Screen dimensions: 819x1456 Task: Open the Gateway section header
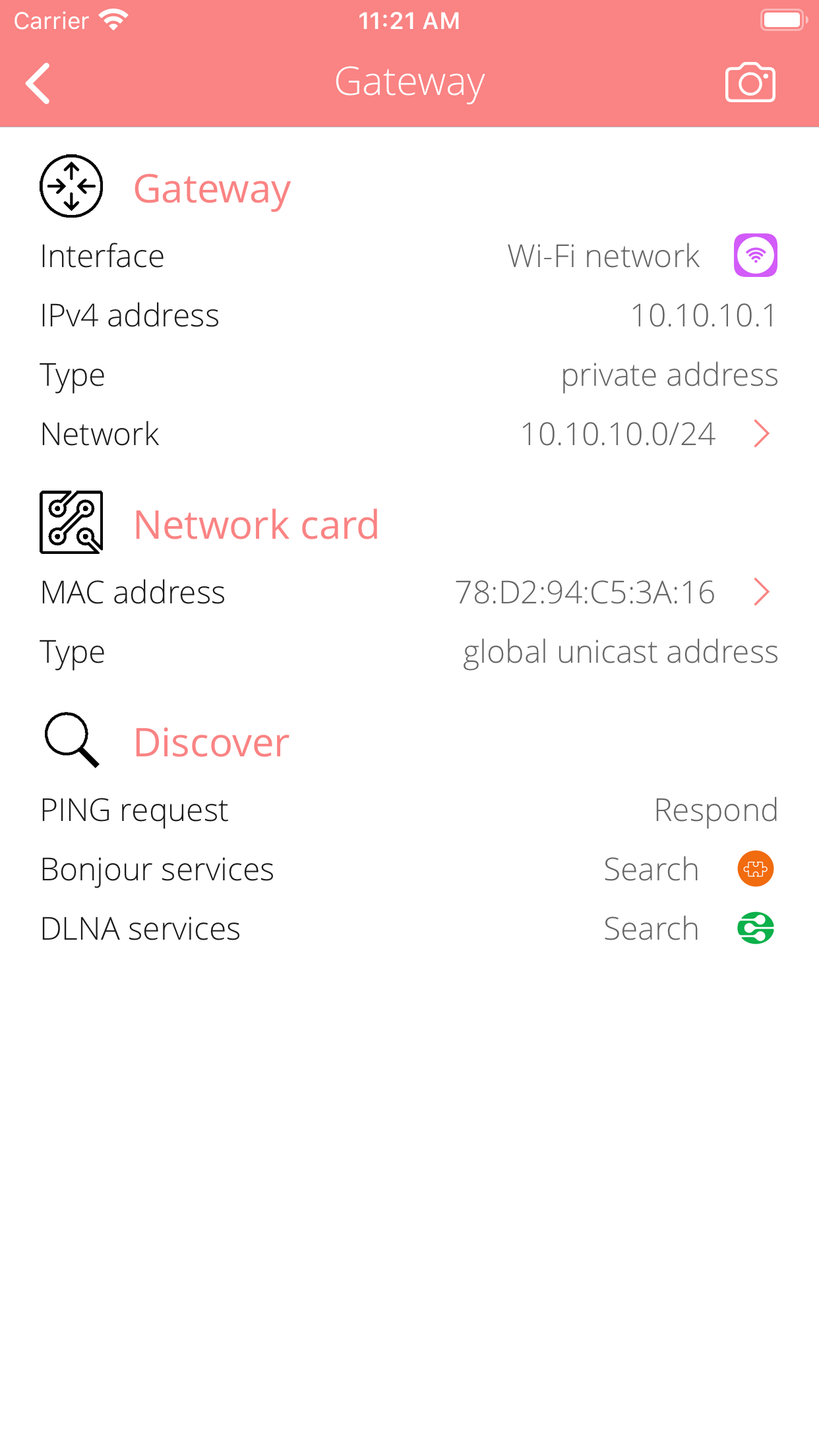[x=212, y=189]
